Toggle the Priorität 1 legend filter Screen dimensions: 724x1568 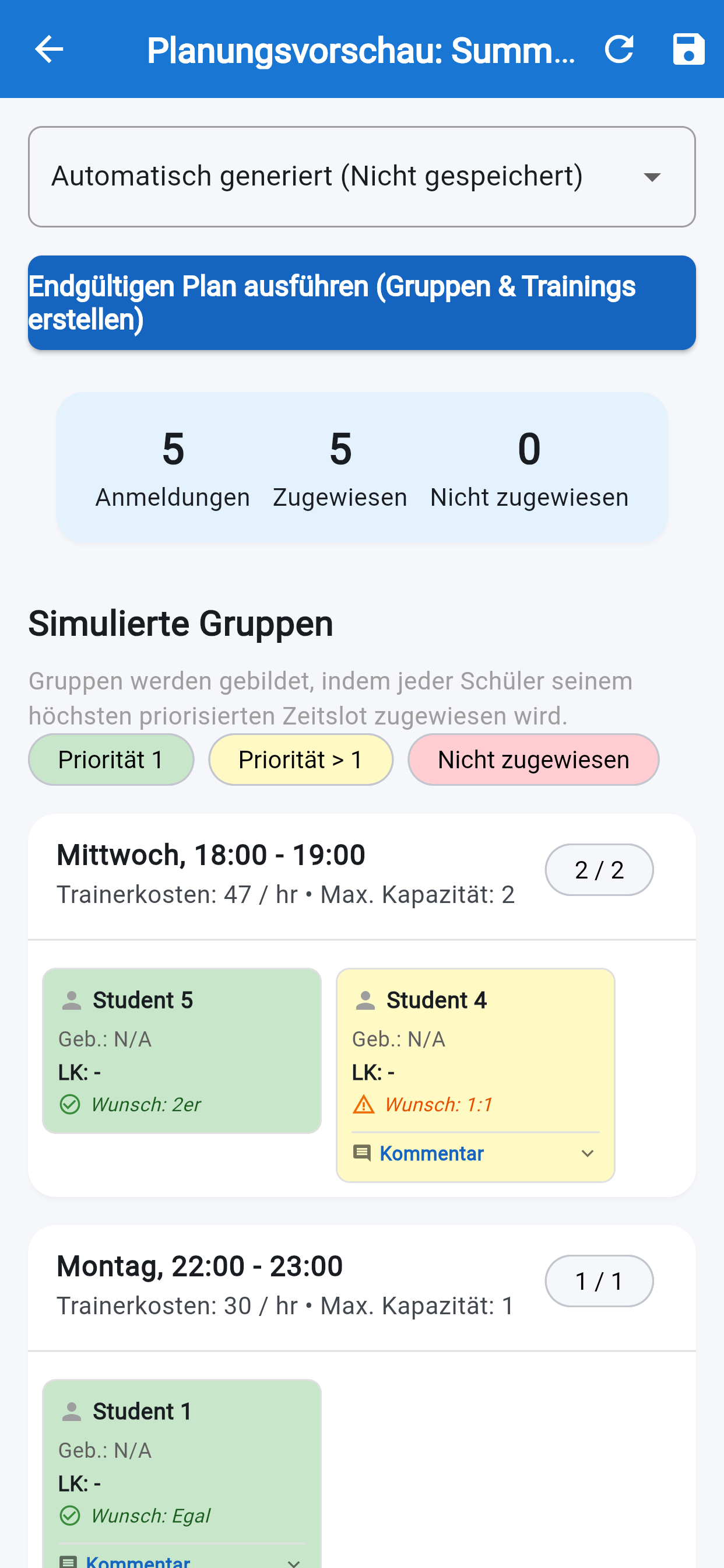click(x=111, y=759)
